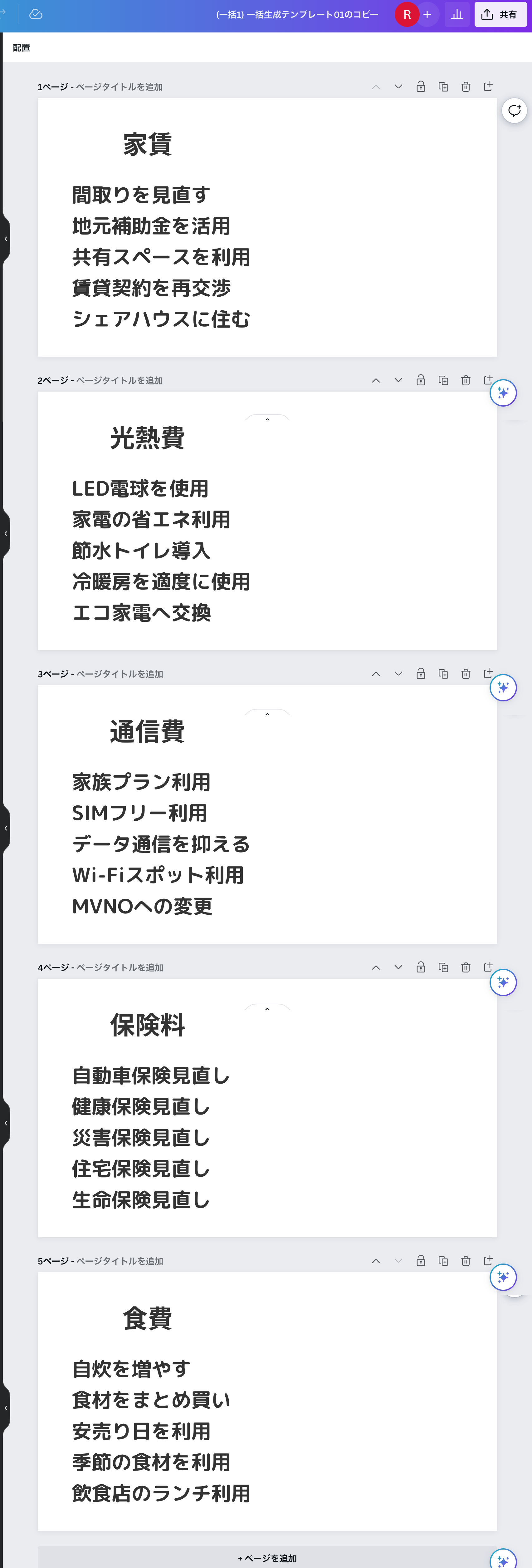Image resolution: width=532 pixels, height=1568 pixels.
Task: Delete page 3
Action: point(466,674)
